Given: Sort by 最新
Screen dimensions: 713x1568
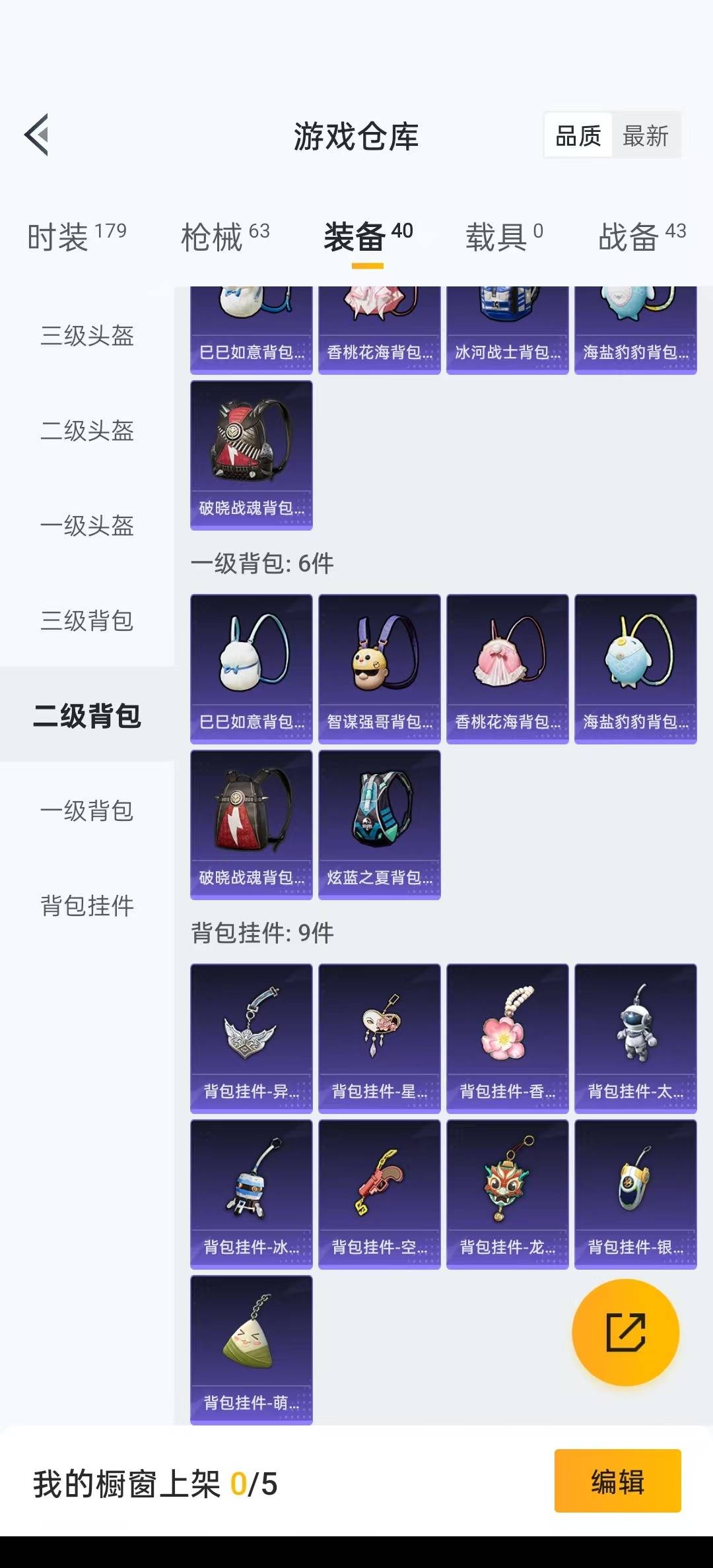Looking at the screenshot, I should click(x=645, y=136).
